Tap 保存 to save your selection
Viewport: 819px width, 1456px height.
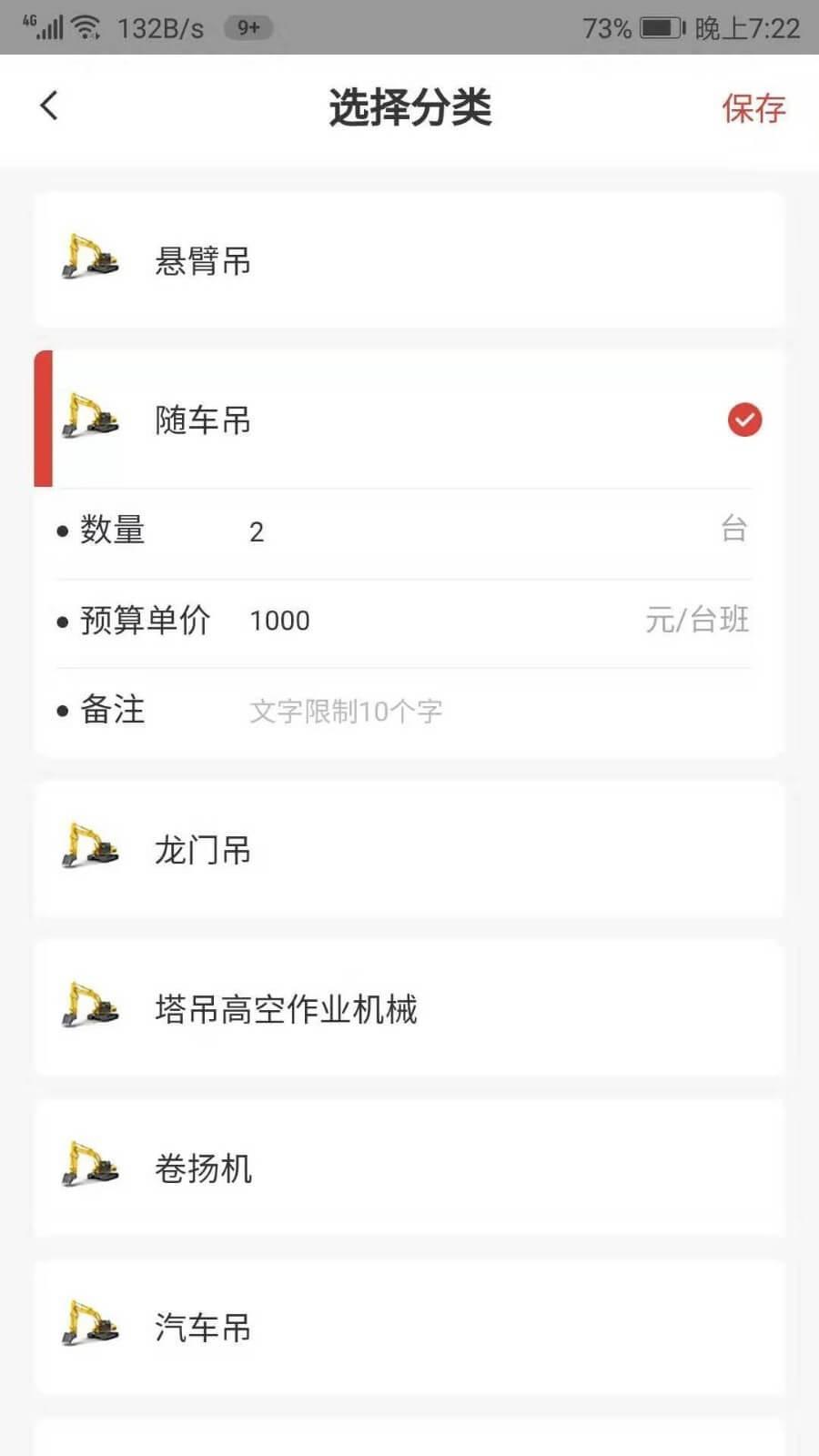(x=755, y=107)
